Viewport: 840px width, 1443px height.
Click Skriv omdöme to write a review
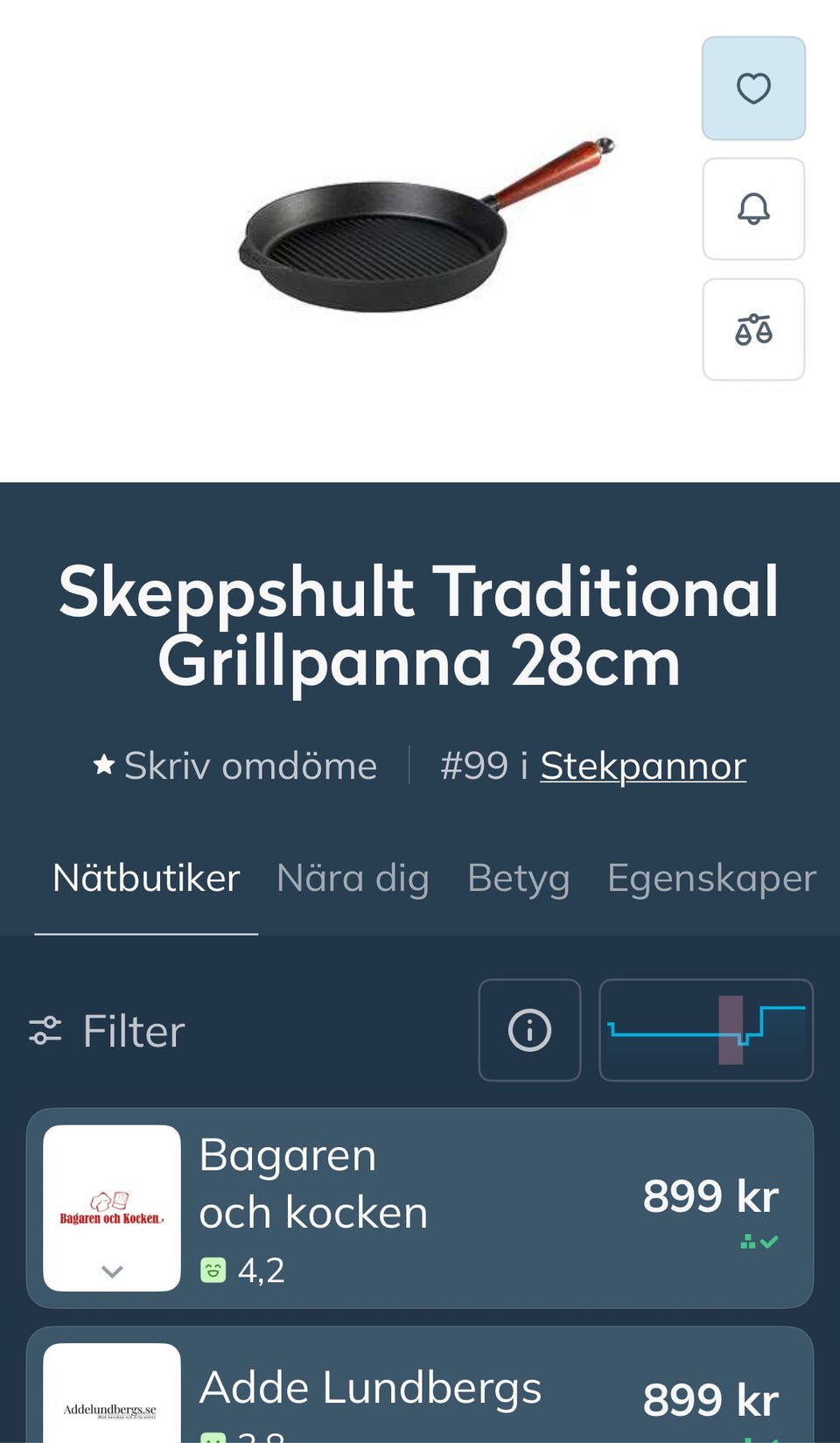(250, 764)
